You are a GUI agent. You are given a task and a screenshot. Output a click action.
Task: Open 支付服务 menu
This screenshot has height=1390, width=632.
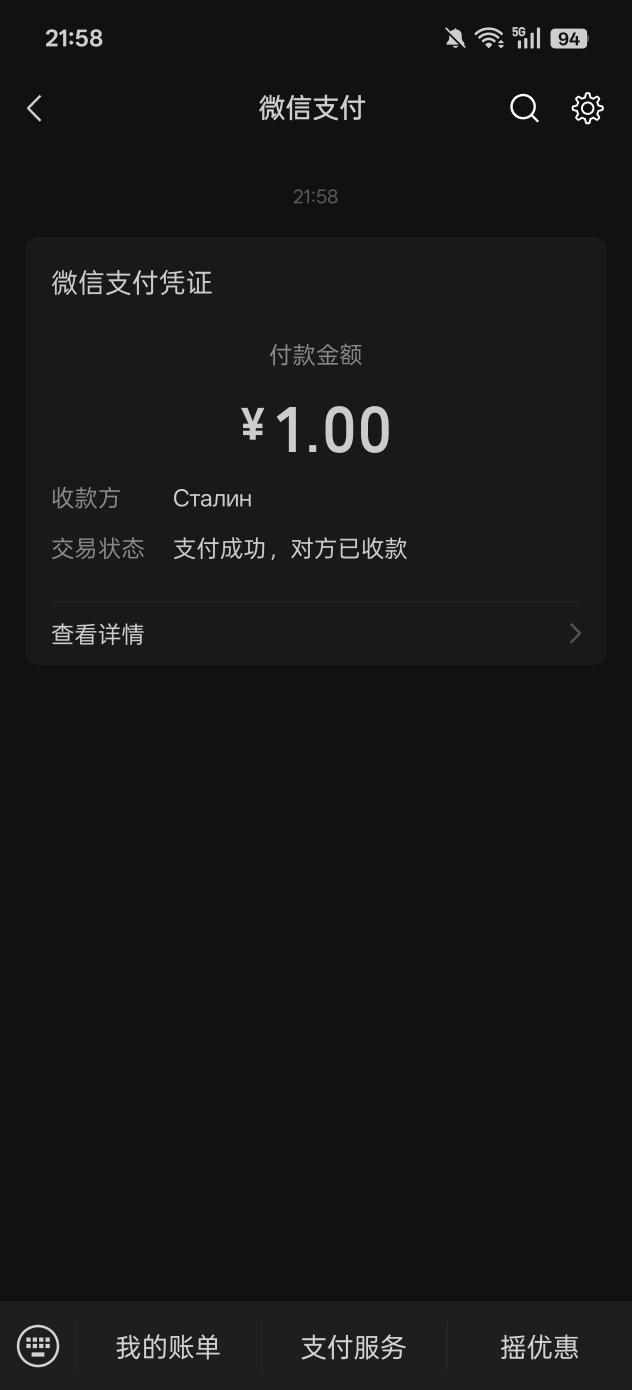(353, 1347)
